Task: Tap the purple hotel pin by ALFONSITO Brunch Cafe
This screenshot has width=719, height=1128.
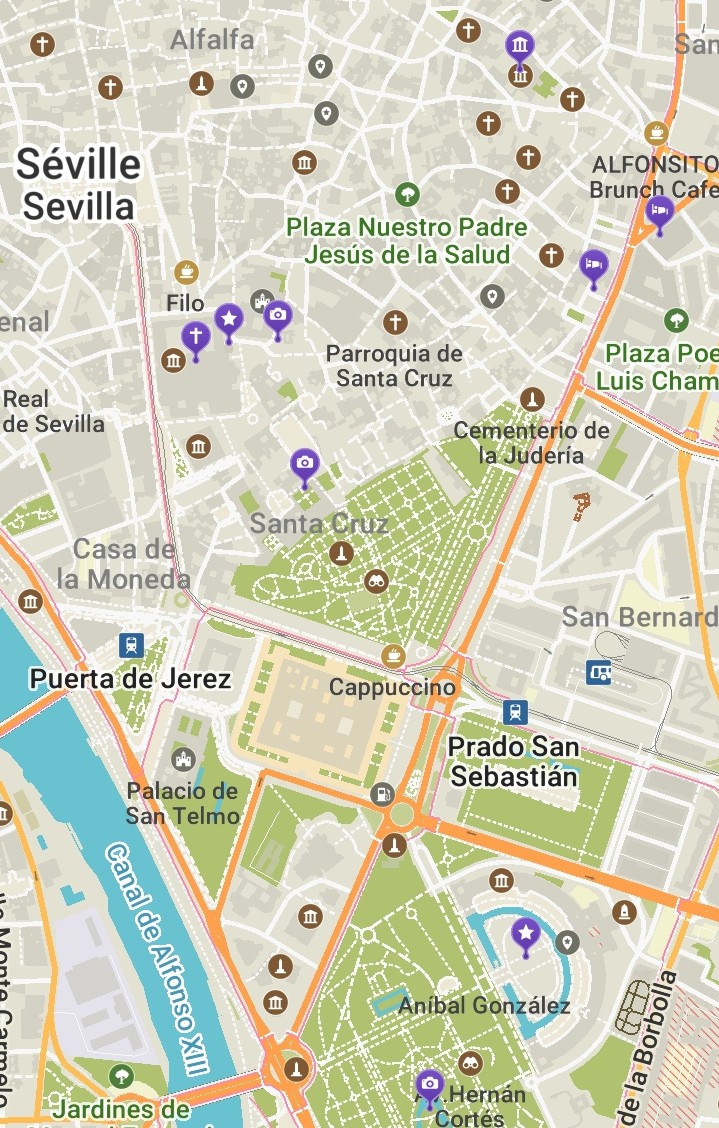Action: [x=658, y=211]
